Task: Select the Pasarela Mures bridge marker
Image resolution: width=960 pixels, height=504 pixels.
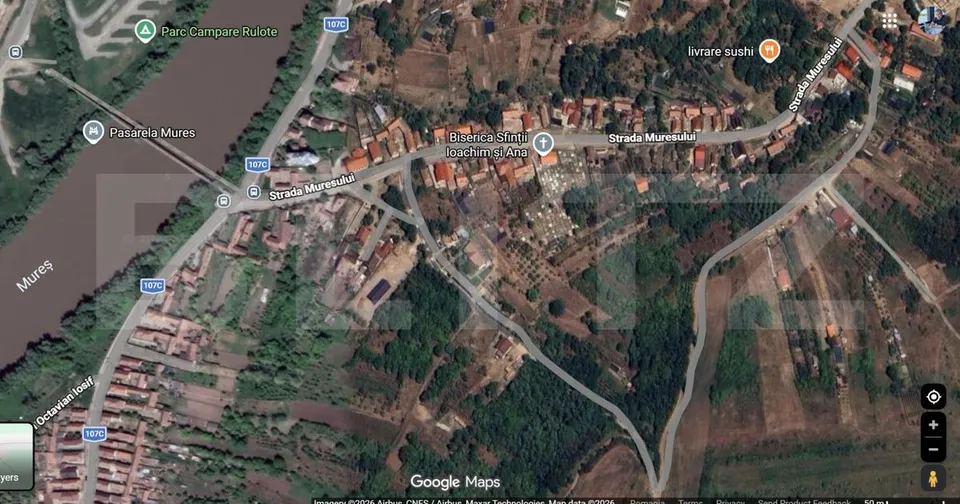Action: [93, 132]
